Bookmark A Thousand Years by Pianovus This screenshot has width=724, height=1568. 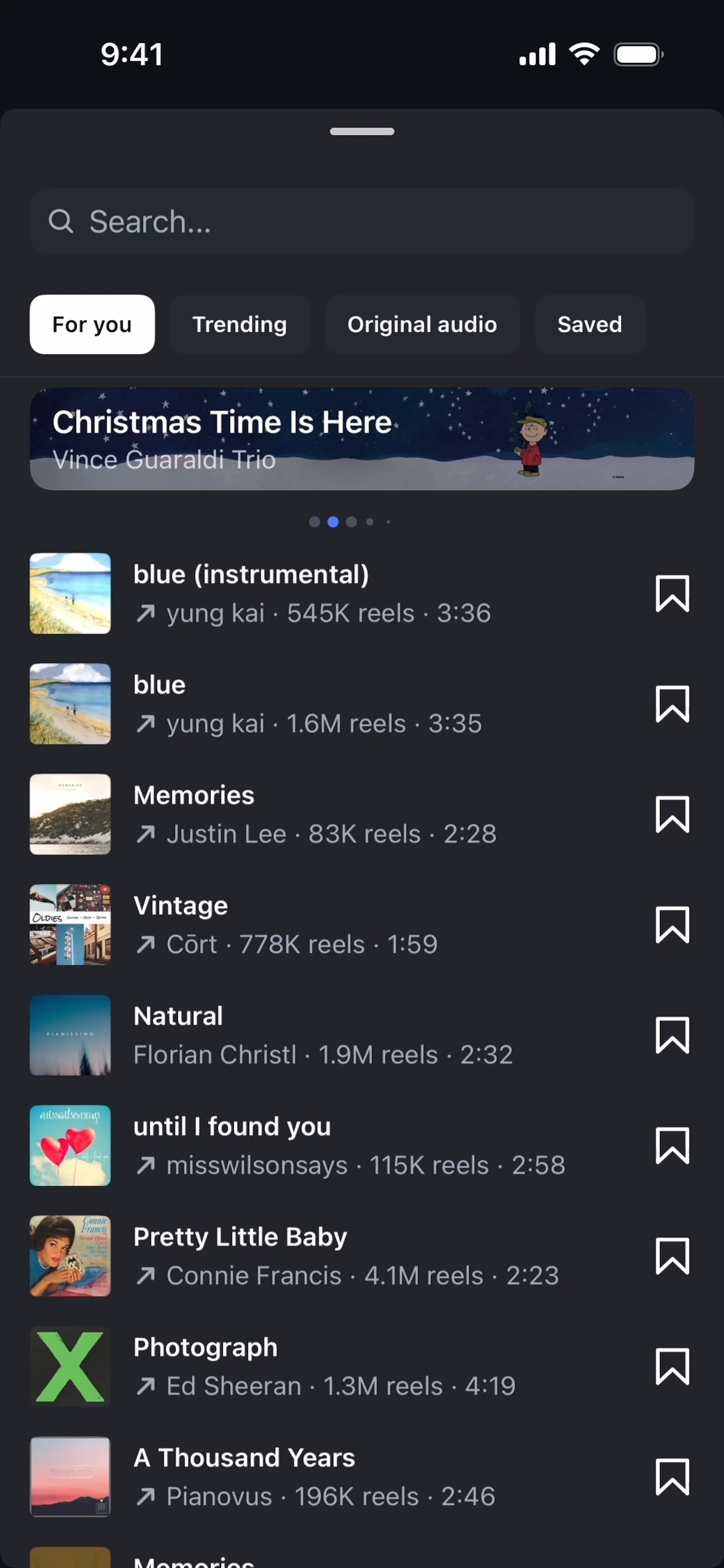pos(672,1477)
